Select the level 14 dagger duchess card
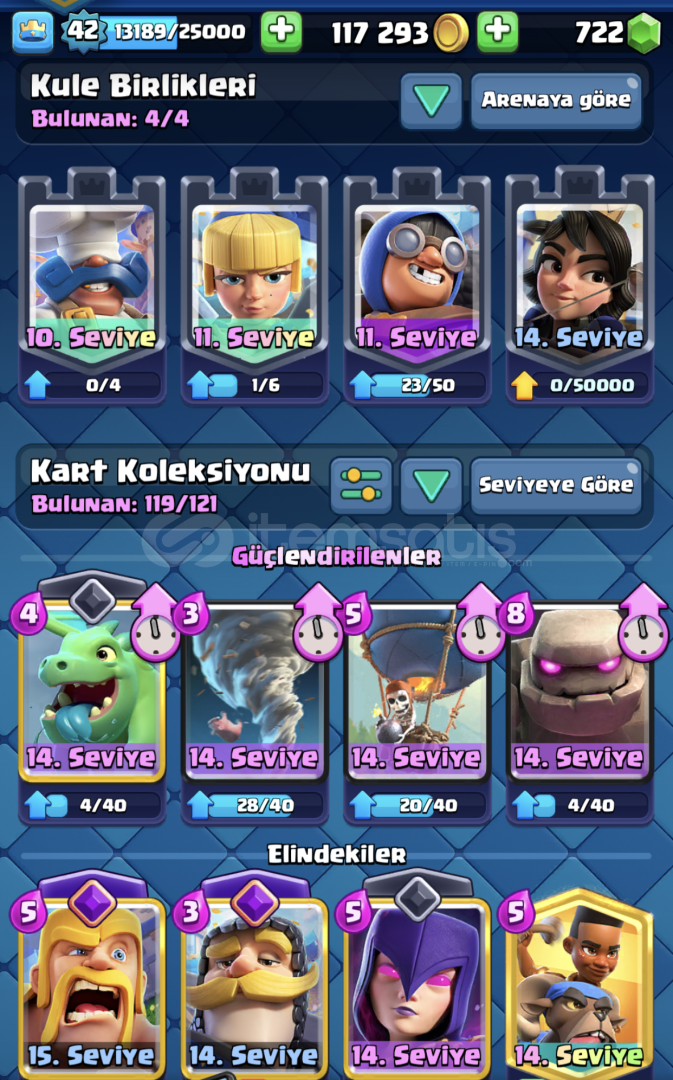The image size is (673, 1080). point(580,286)
